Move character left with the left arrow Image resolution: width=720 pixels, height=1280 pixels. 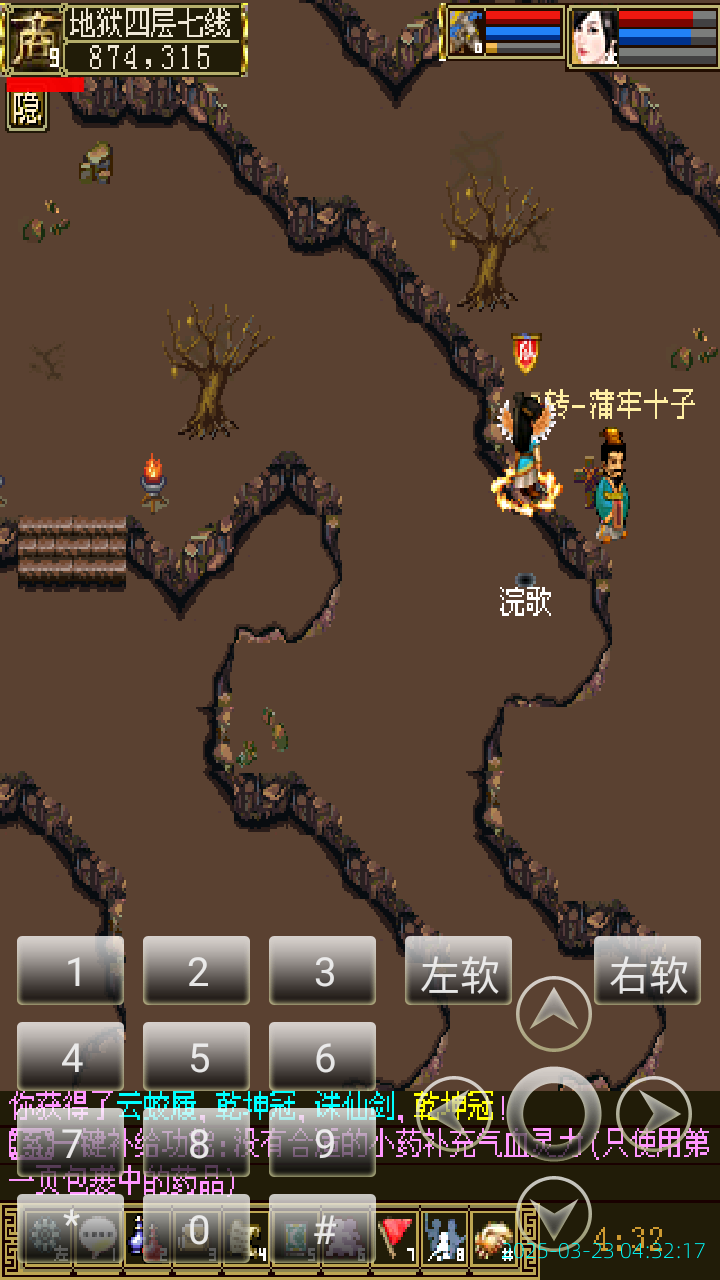click(455, 1113)
